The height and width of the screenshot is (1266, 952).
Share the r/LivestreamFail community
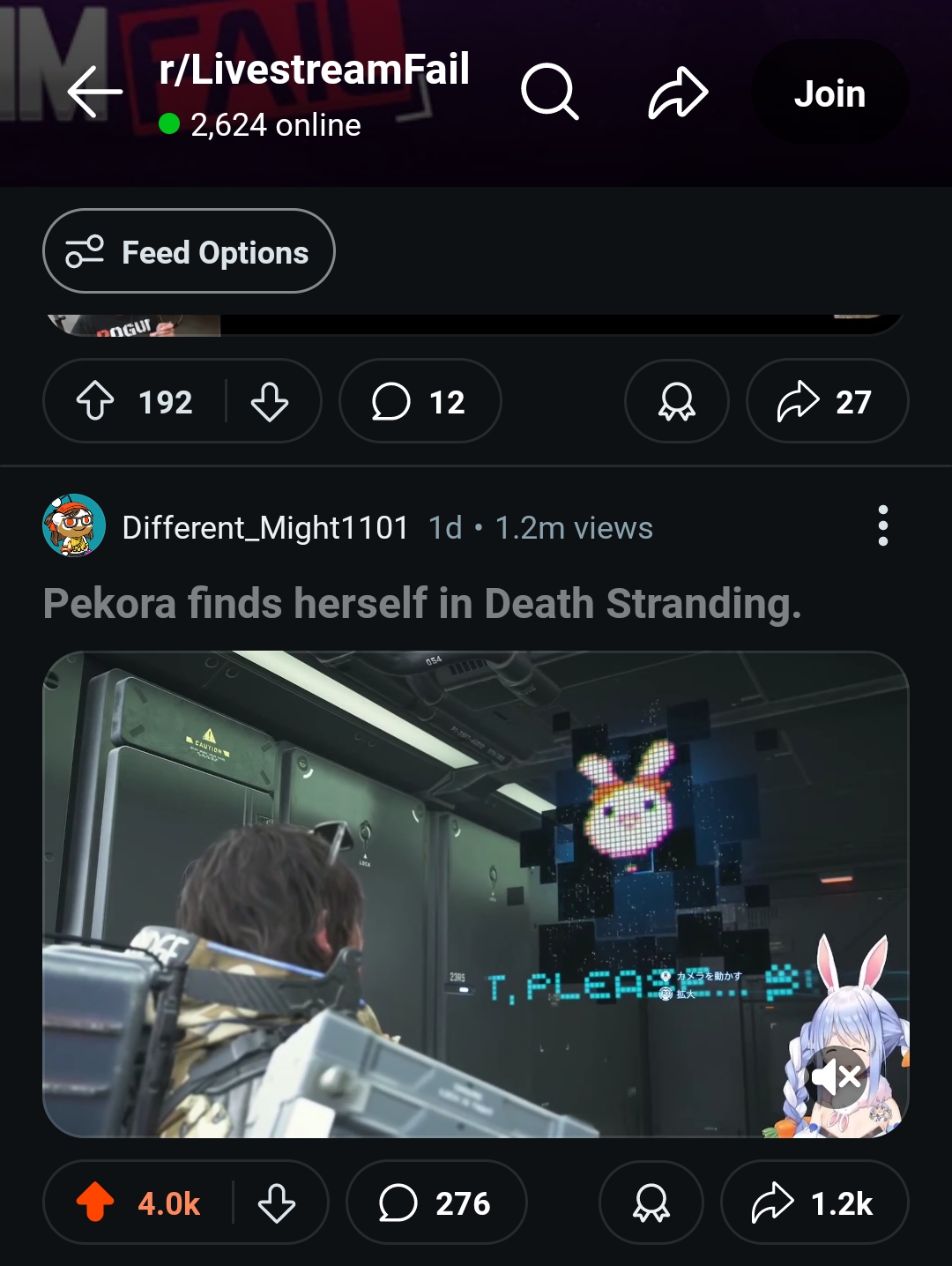678,93
